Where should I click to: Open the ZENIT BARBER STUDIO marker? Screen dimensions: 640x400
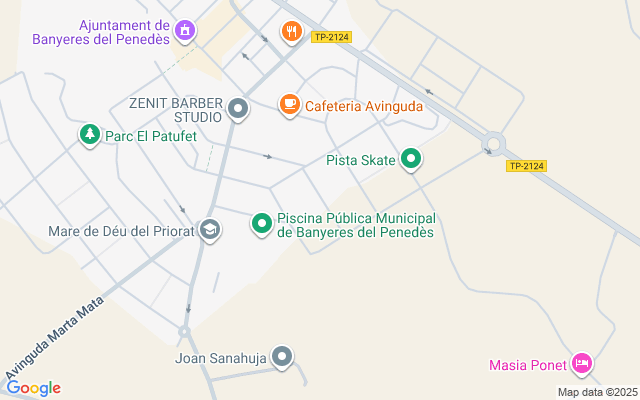(237, 107)
